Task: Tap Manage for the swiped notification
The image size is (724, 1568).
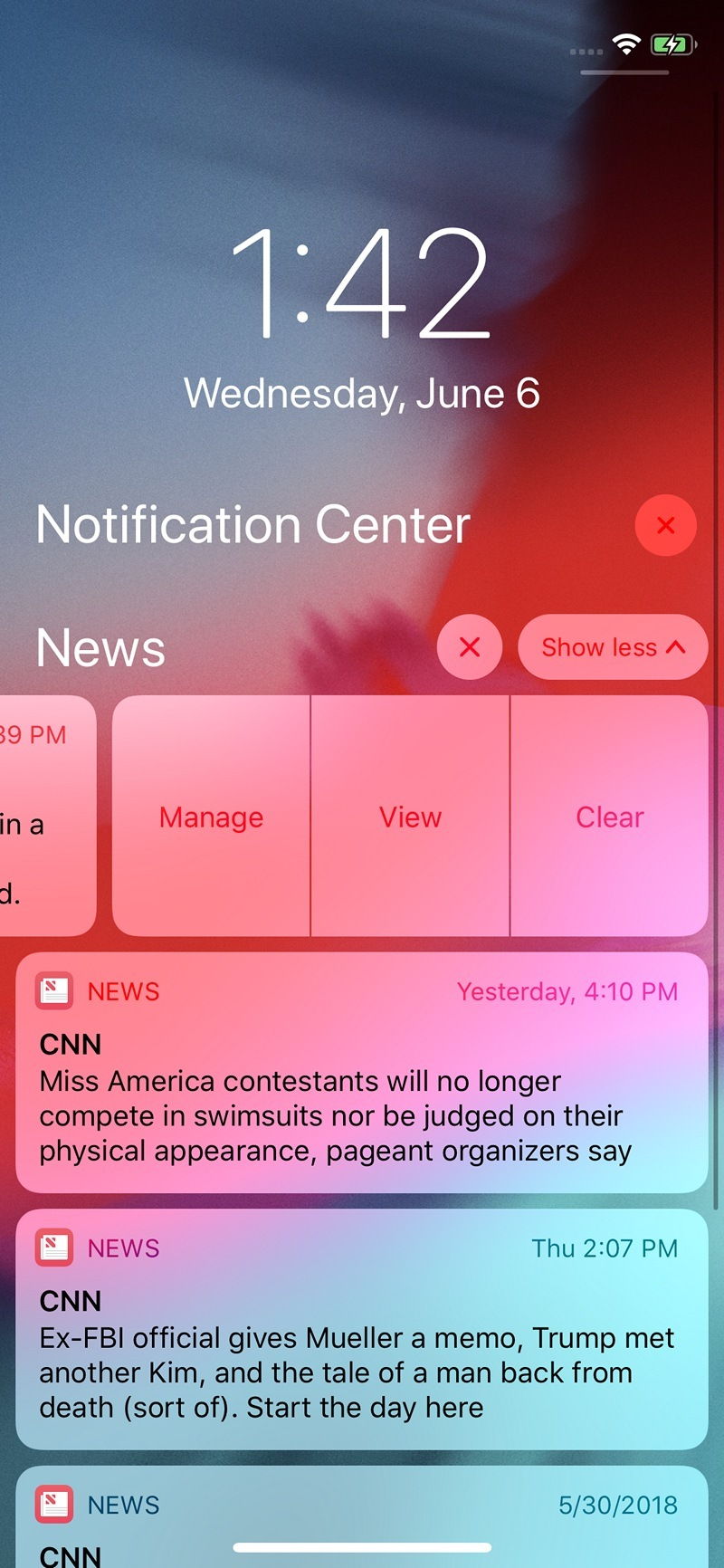Action: click(x=211, y=817)
